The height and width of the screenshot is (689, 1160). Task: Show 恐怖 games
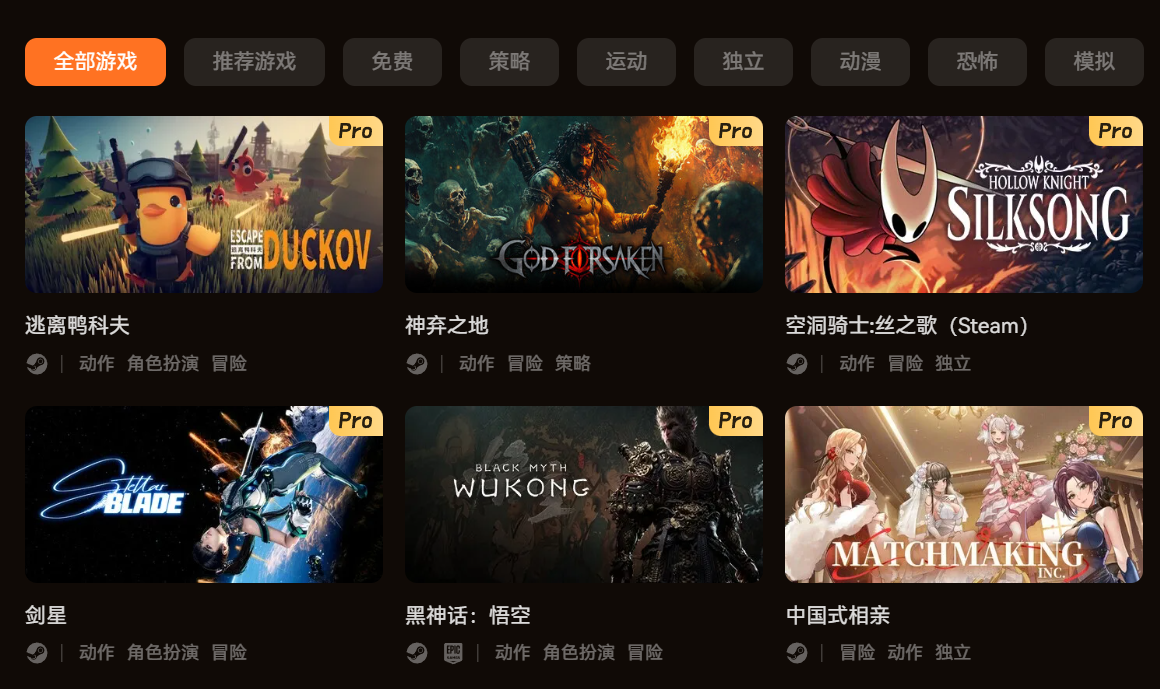[977, 62]
